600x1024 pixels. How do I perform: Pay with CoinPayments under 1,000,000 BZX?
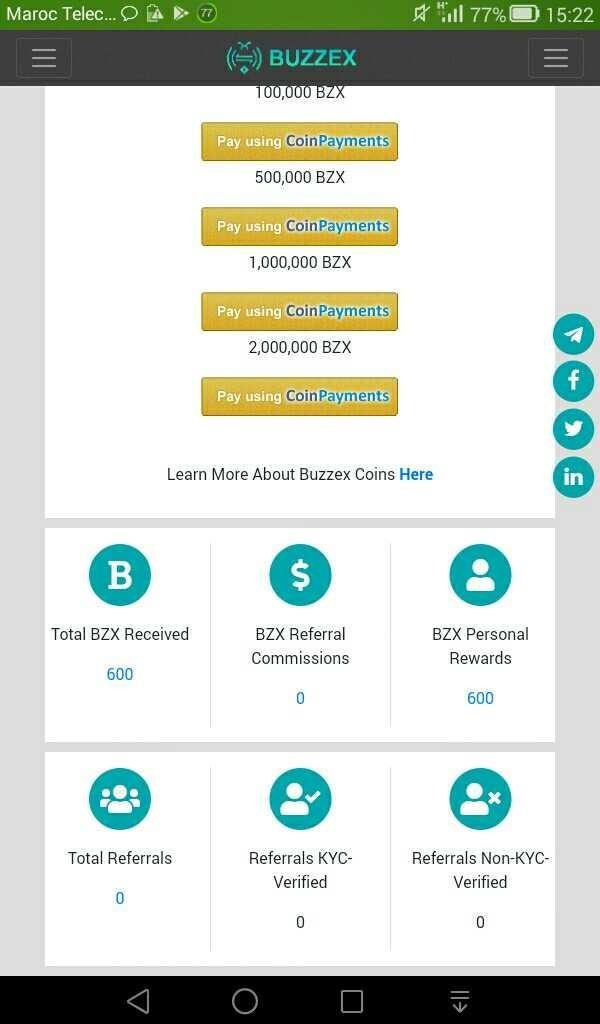300,311
